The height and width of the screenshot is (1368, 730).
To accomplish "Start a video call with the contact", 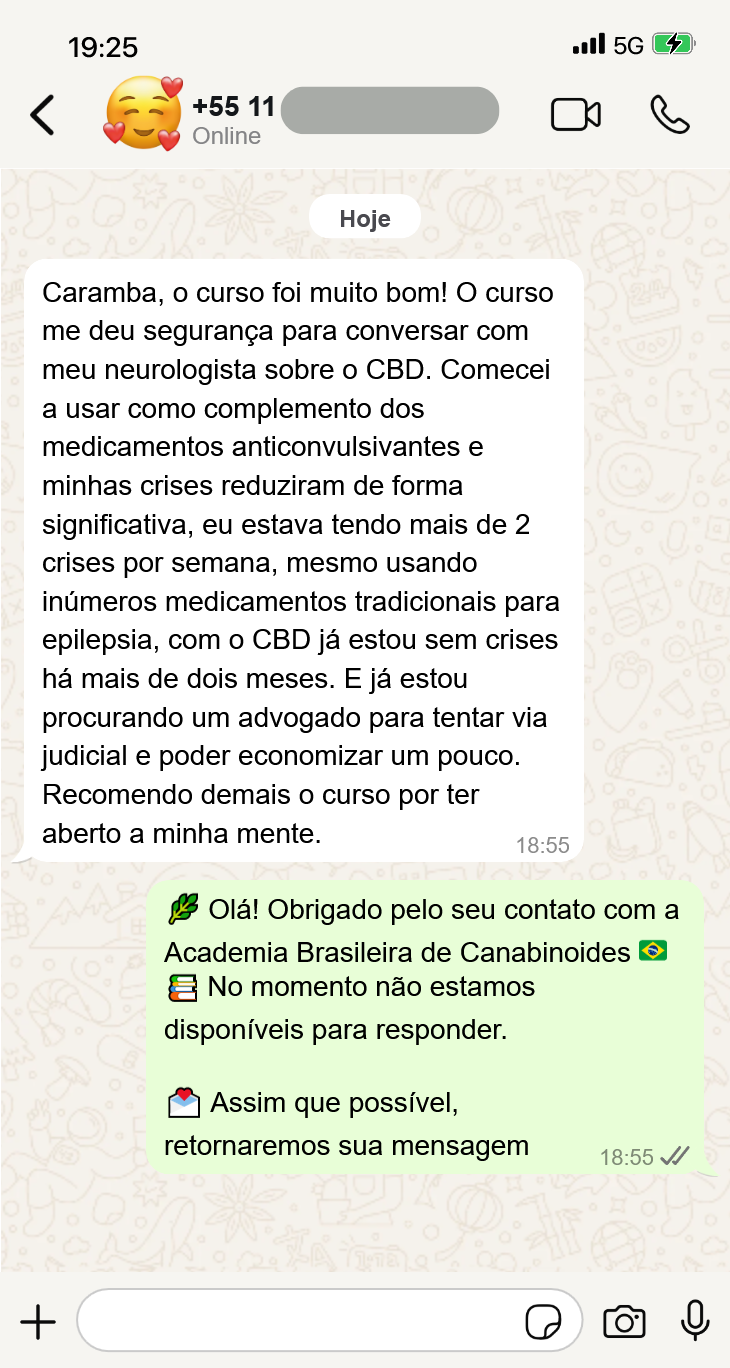I will [576, 113].
